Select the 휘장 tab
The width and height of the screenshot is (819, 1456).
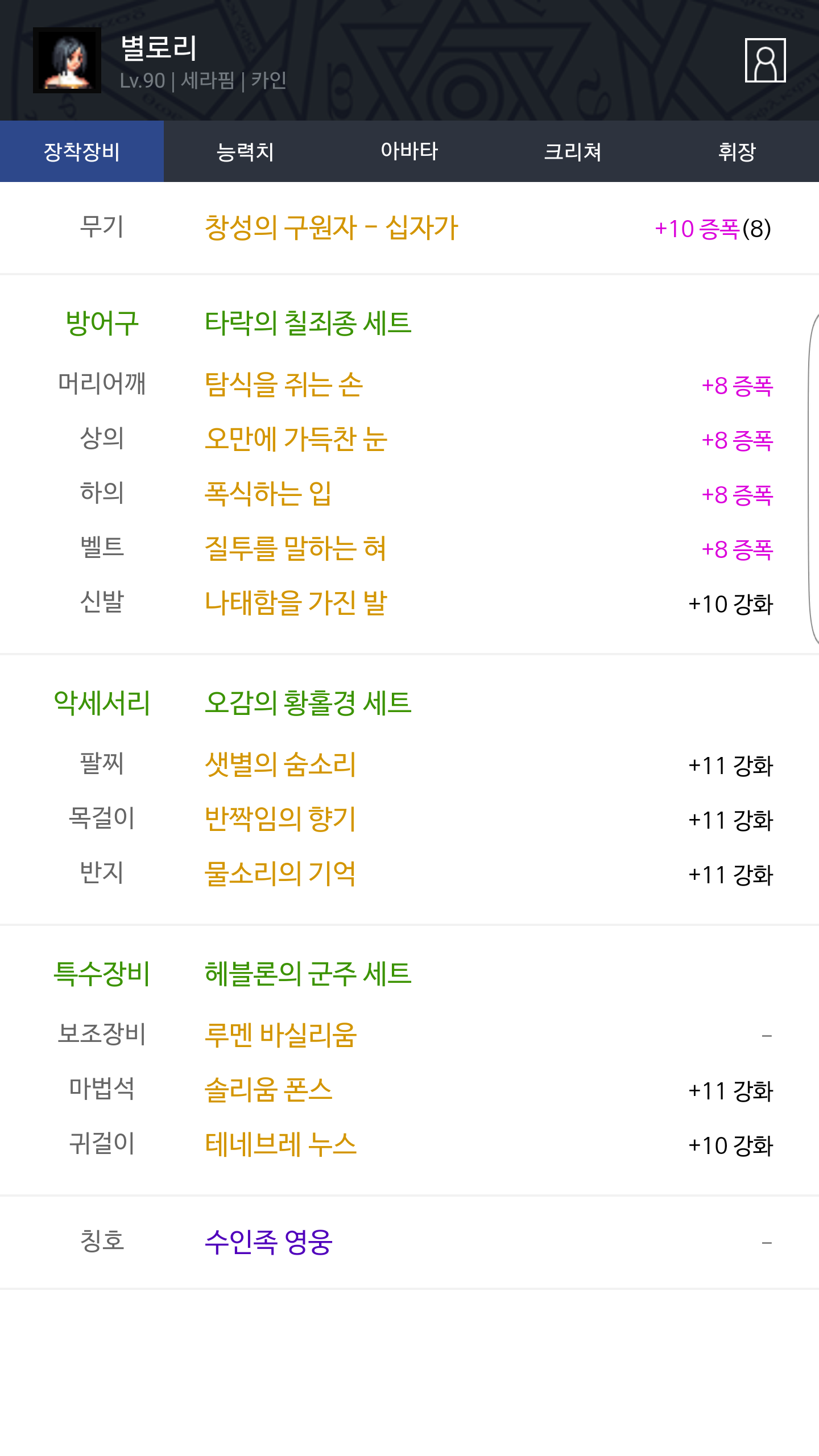coord(737,151)
